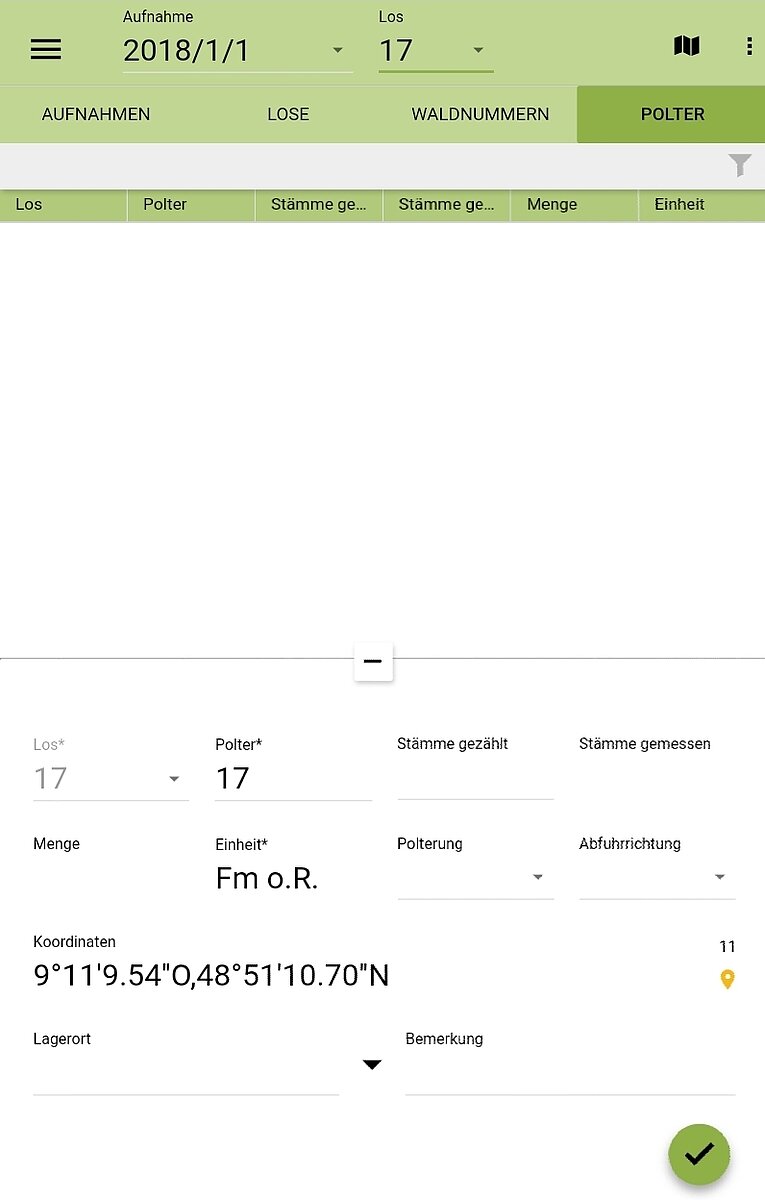
Task: Confirm the entry with the checkmark button
Action: (699, 1153)
